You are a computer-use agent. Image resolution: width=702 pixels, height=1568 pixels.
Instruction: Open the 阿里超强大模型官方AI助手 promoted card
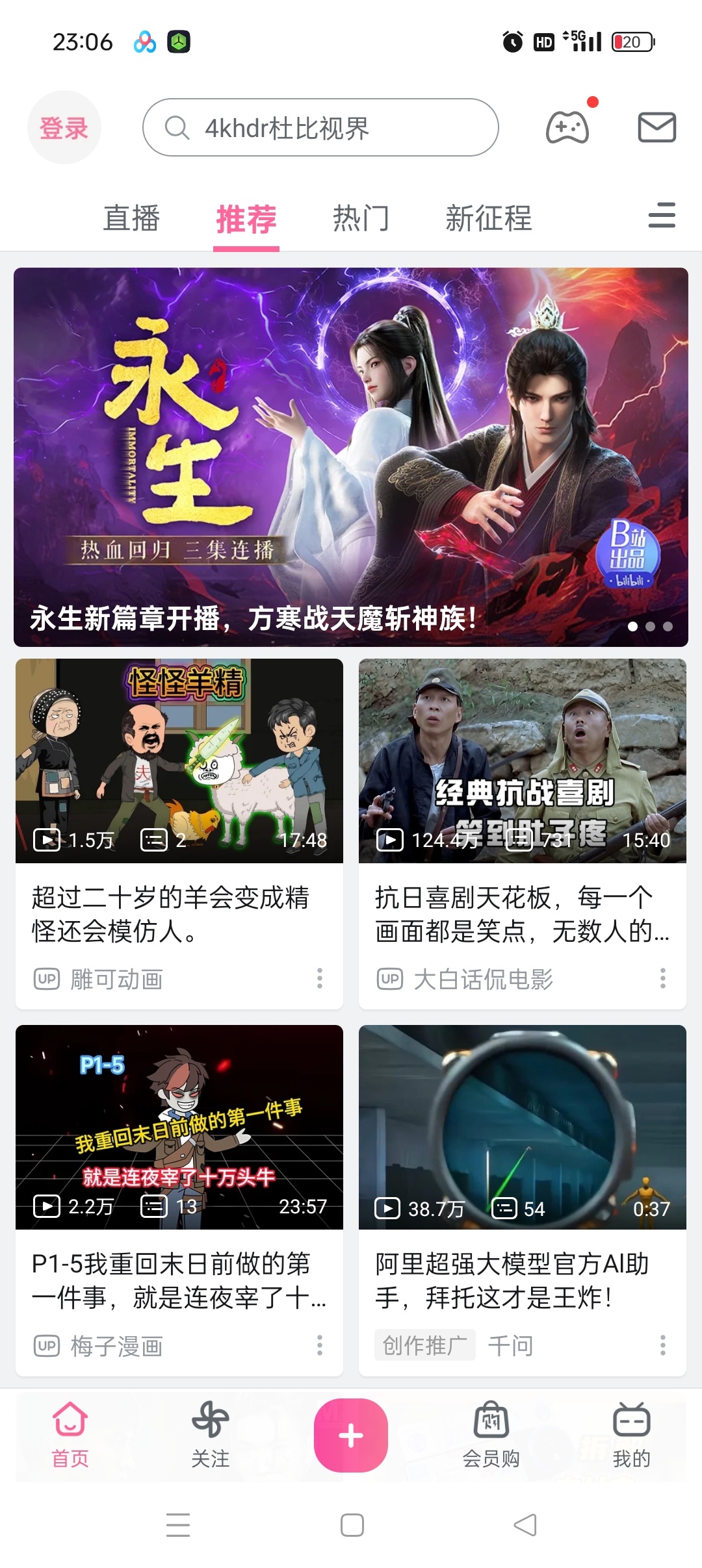(x=523, y=1127)
